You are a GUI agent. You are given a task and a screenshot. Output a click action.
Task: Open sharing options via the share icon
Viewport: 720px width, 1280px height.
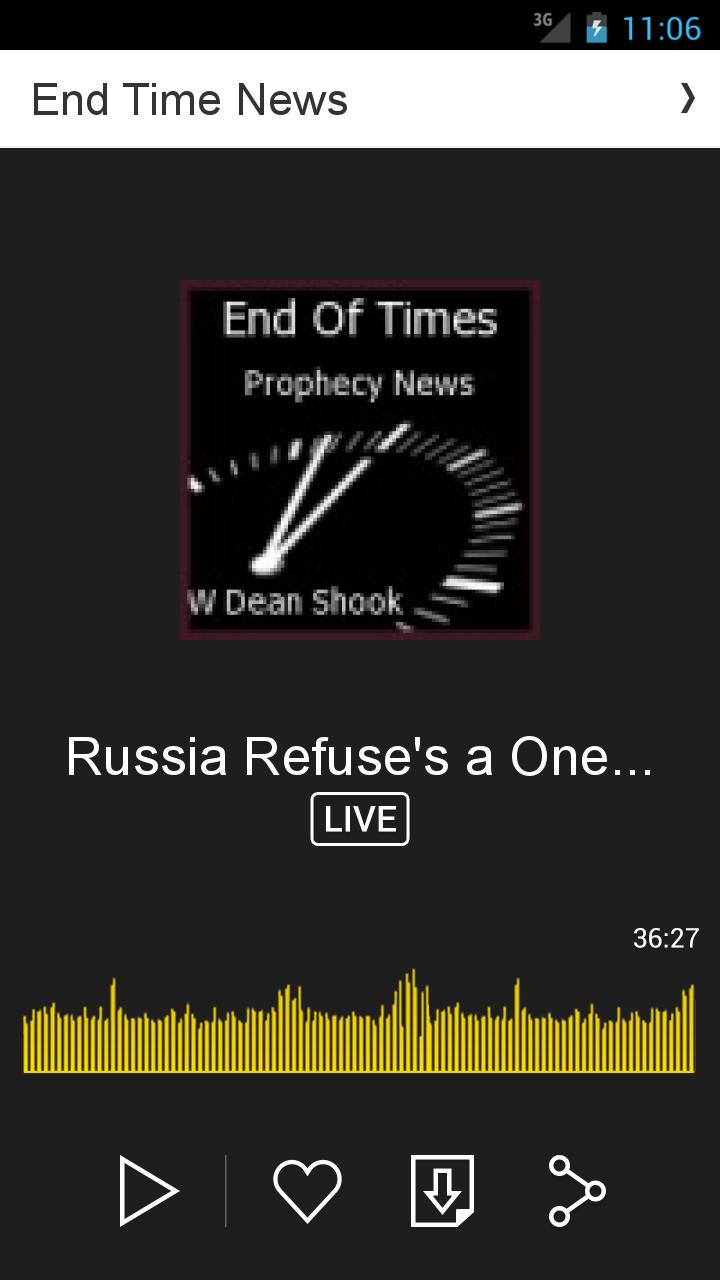click(577, 1190)
